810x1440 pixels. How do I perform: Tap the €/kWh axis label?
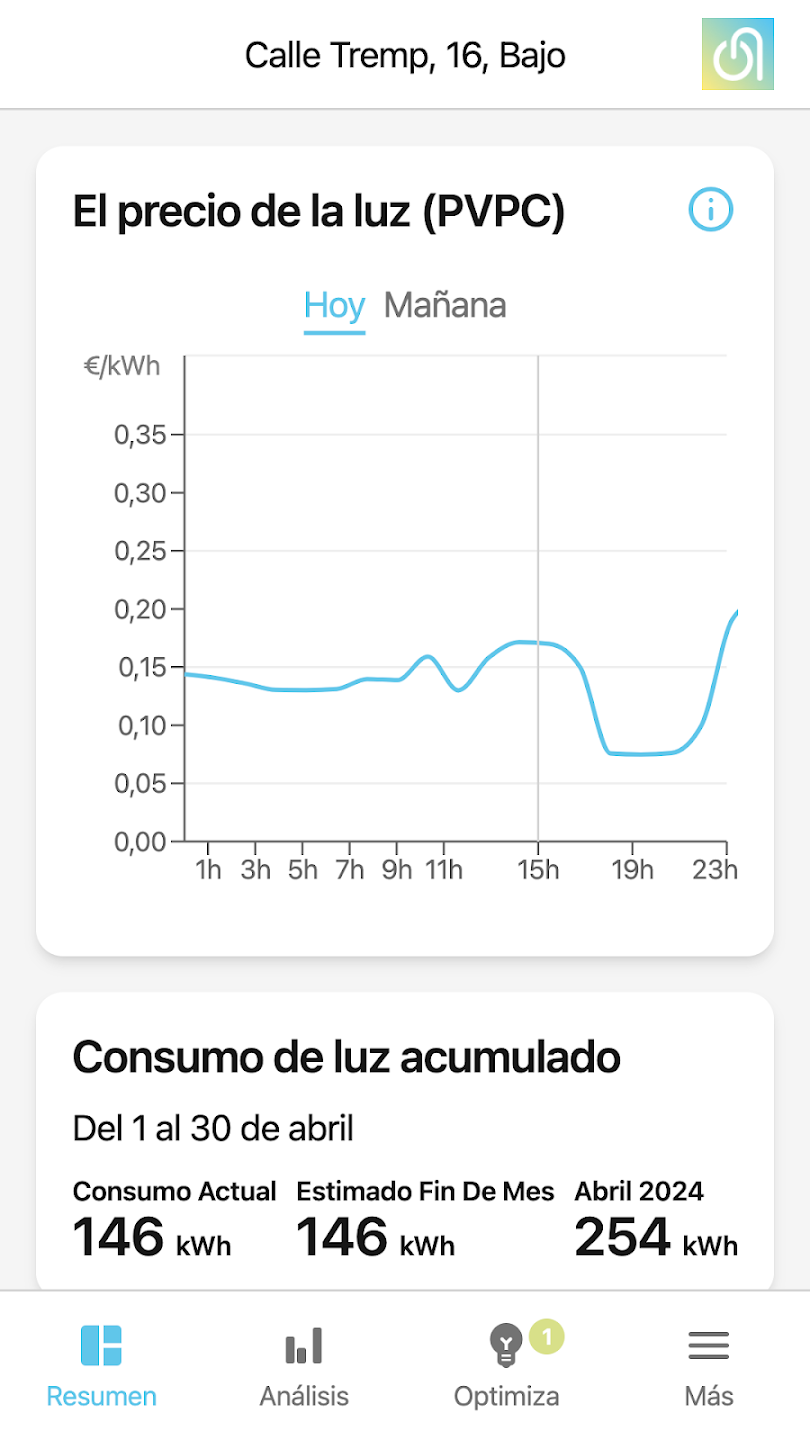click(x=121, y=366)
